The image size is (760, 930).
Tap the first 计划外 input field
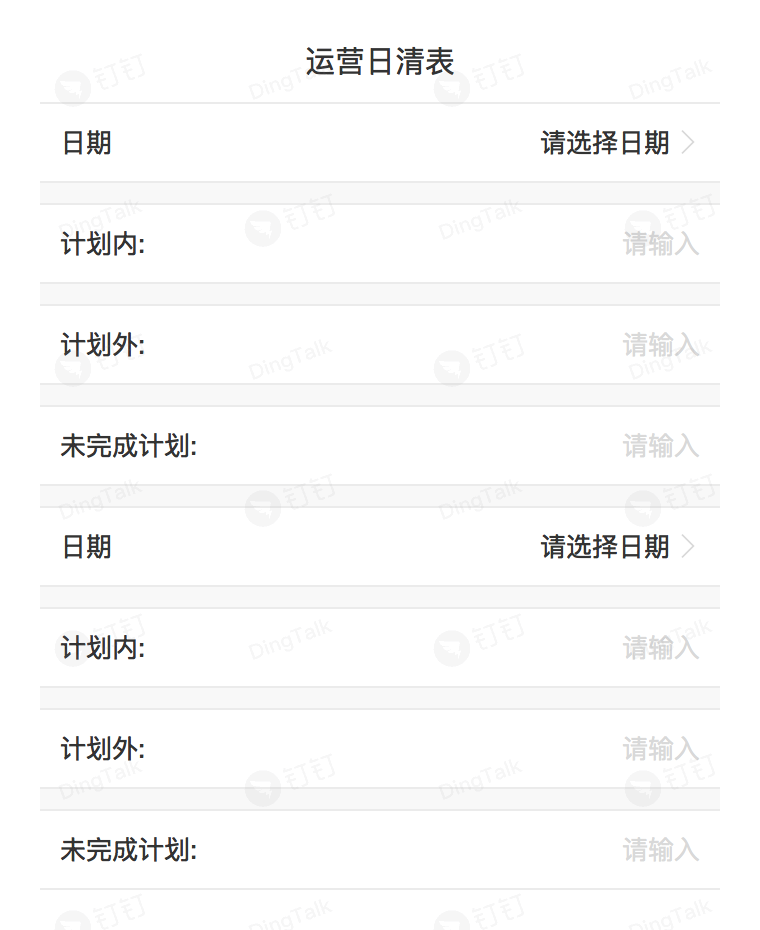660,345
